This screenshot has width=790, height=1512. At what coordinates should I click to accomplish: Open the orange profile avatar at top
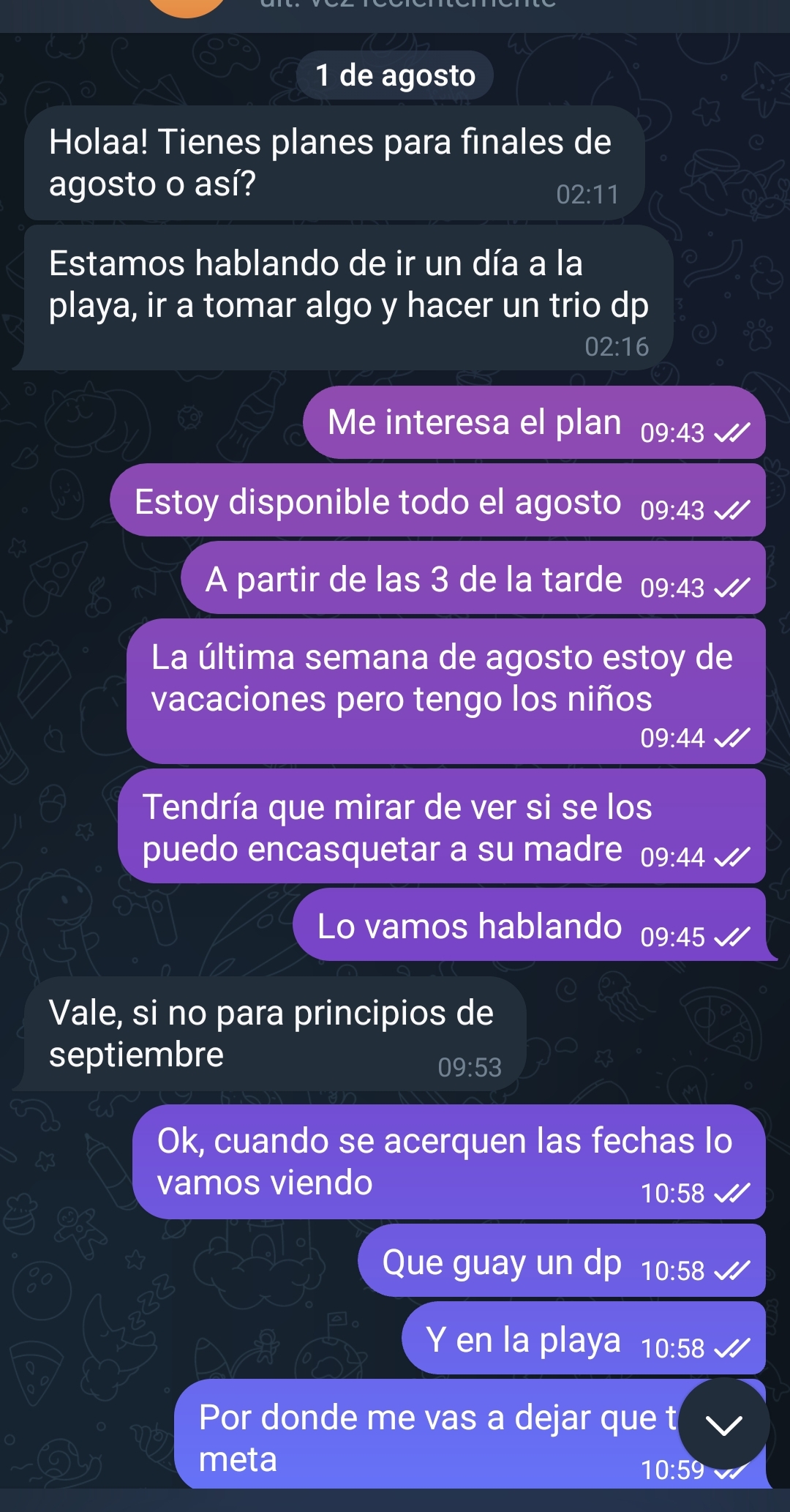pos(187,6)
